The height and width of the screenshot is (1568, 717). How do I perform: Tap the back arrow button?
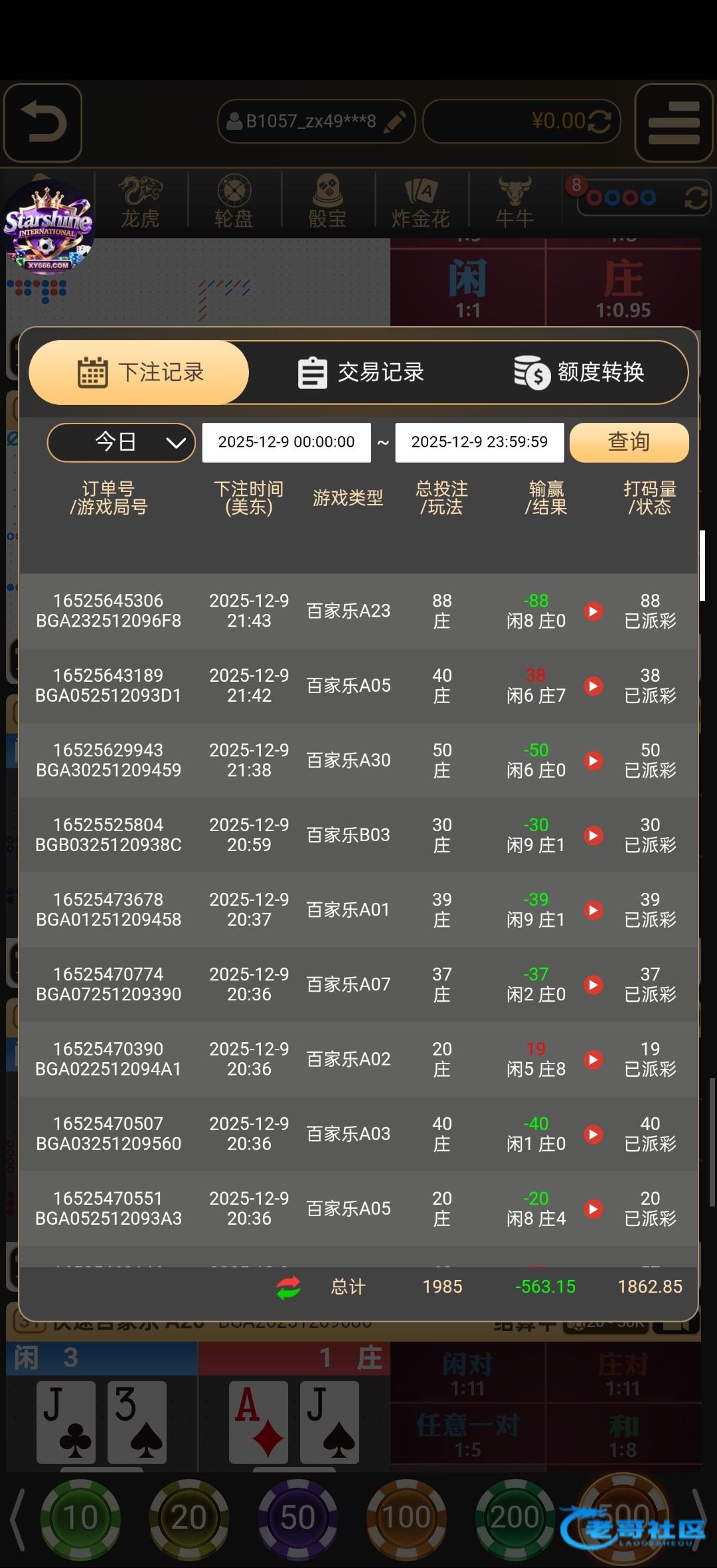point(43,123)
